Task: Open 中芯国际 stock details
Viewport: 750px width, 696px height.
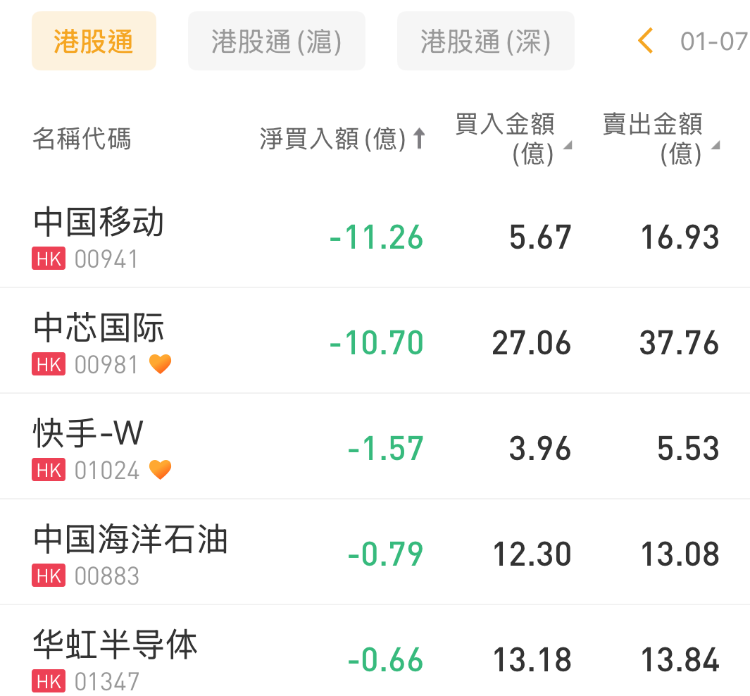Action: click(98, 342)
